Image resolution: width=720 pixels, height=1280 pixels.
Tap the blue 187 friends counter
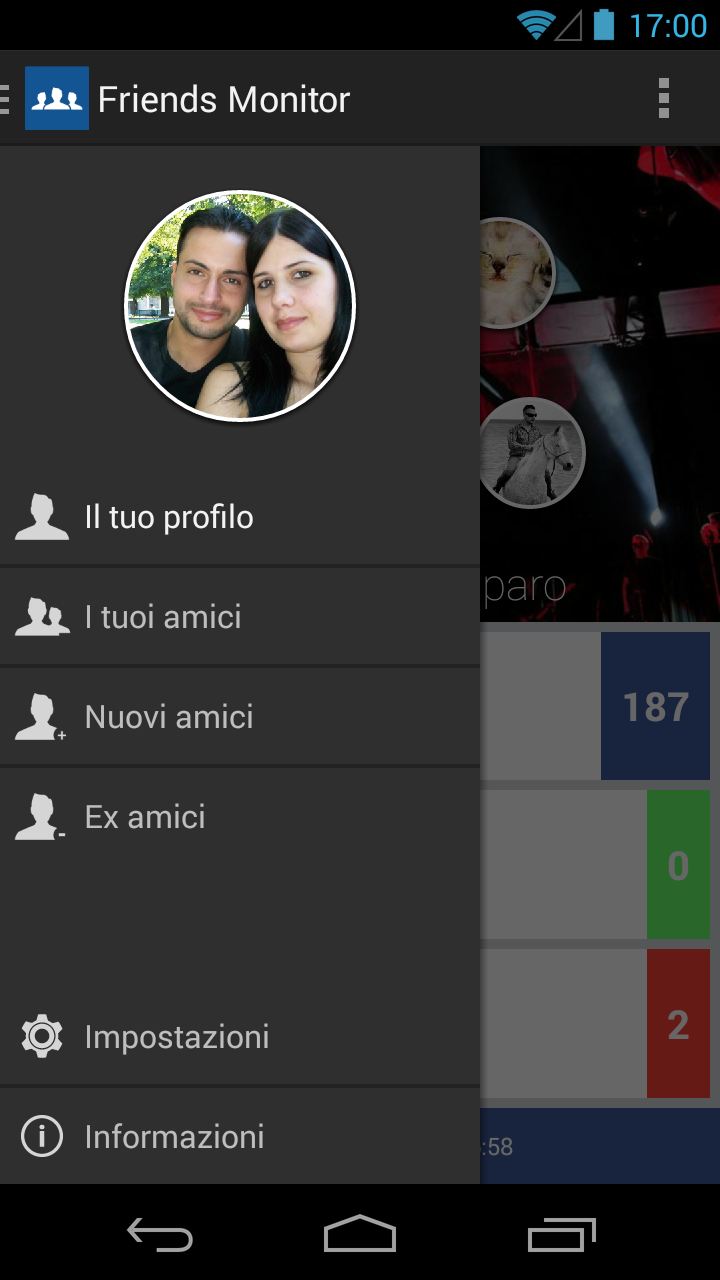tap(655, 705)
